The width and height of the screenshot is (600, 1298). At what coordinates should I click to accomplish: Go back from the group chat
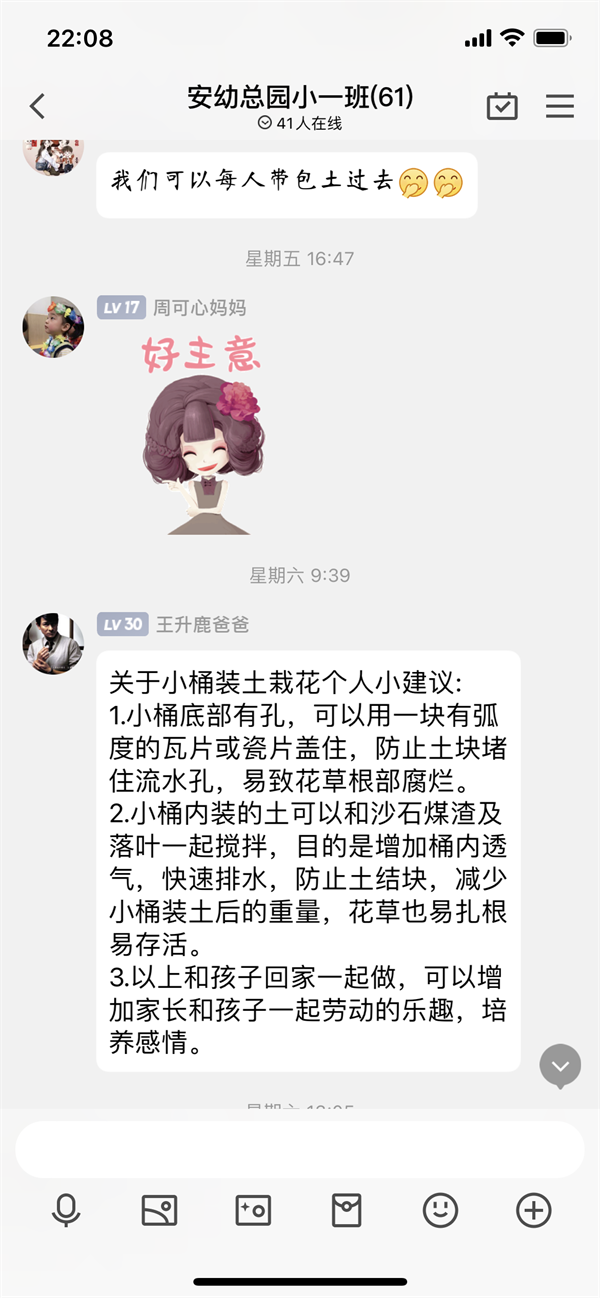37,106
